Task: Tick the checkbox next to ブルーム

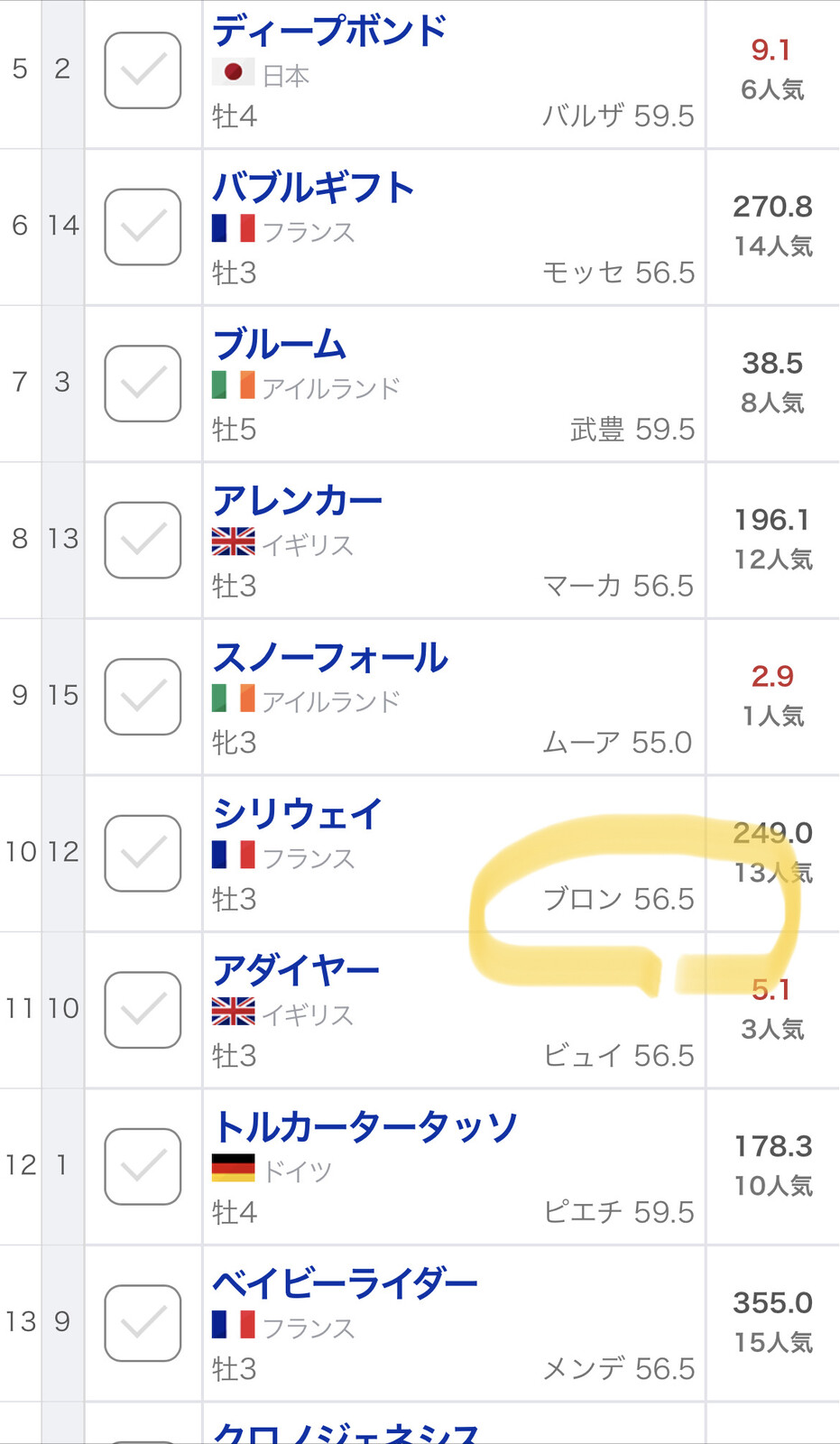Action: [x=143, y=384]
